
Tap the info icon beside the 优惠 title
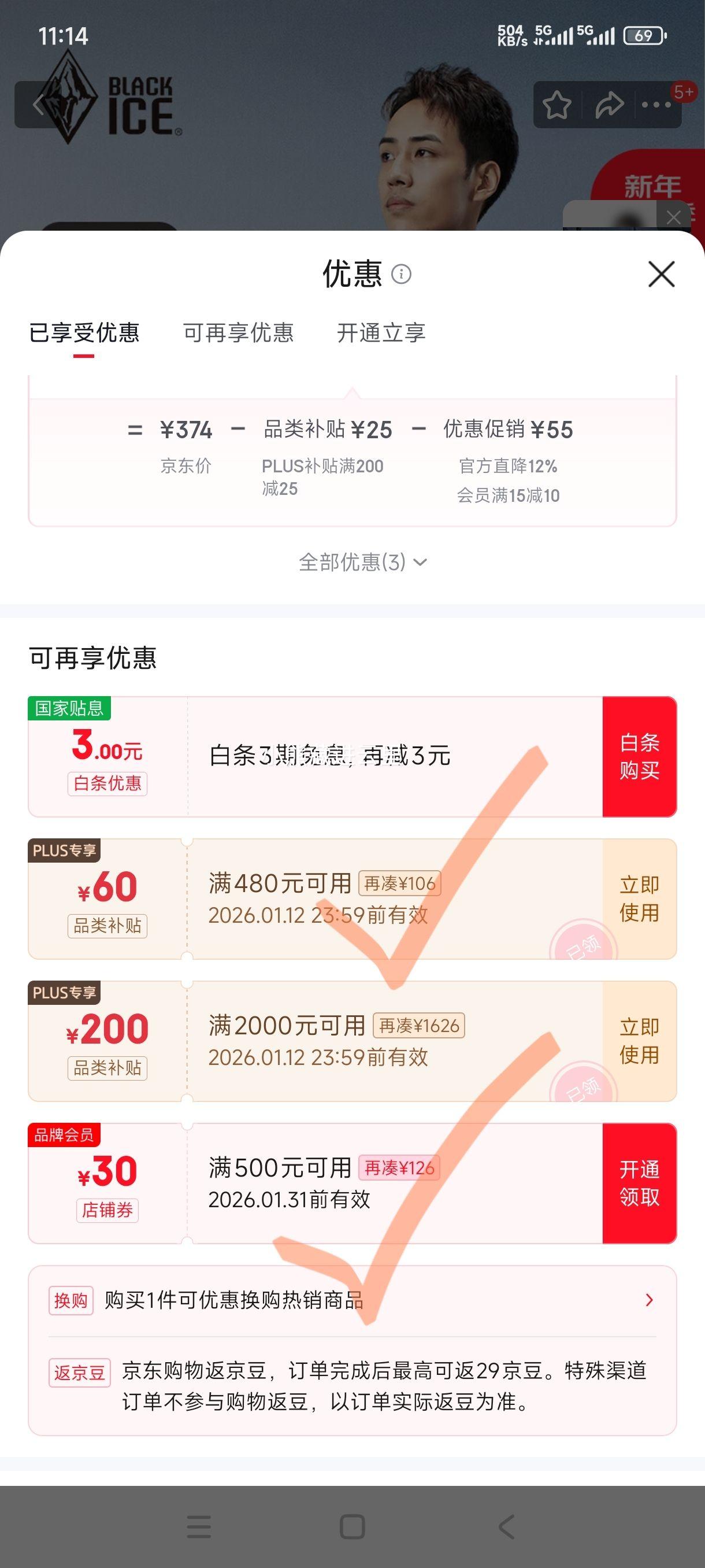click(x=402, y=275)
